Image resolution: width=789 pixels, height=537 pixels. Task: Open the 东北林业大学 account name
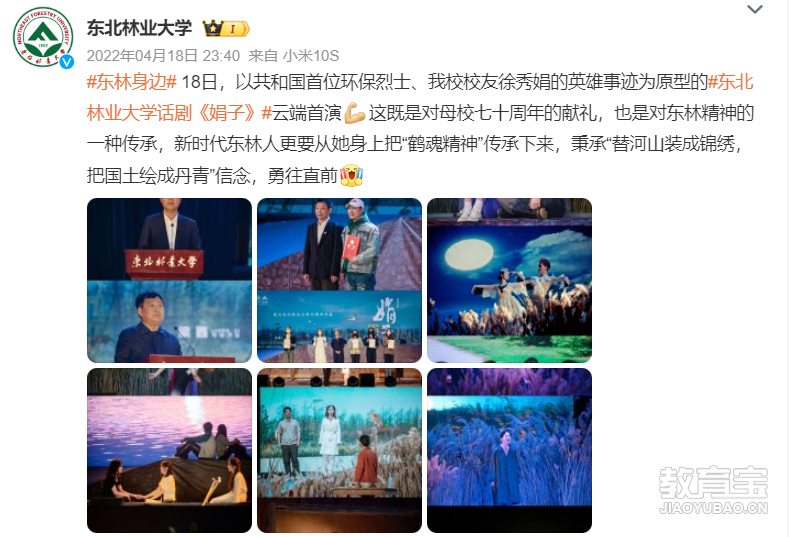point(140,28)
